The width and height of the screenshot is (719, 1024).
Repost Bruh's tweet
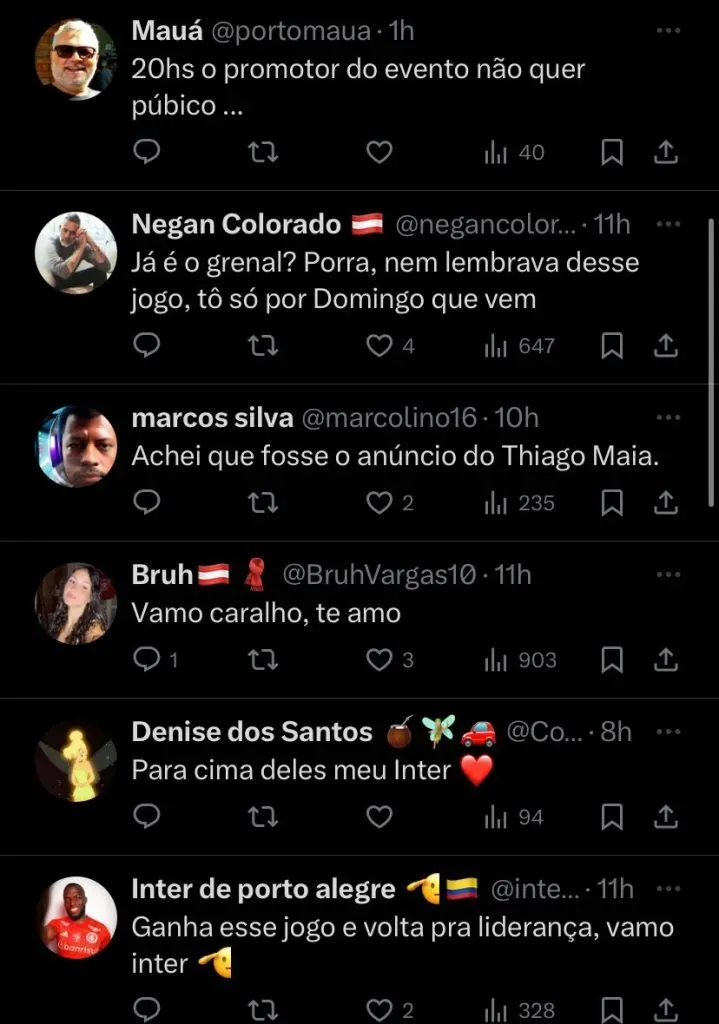pos(262,660)
